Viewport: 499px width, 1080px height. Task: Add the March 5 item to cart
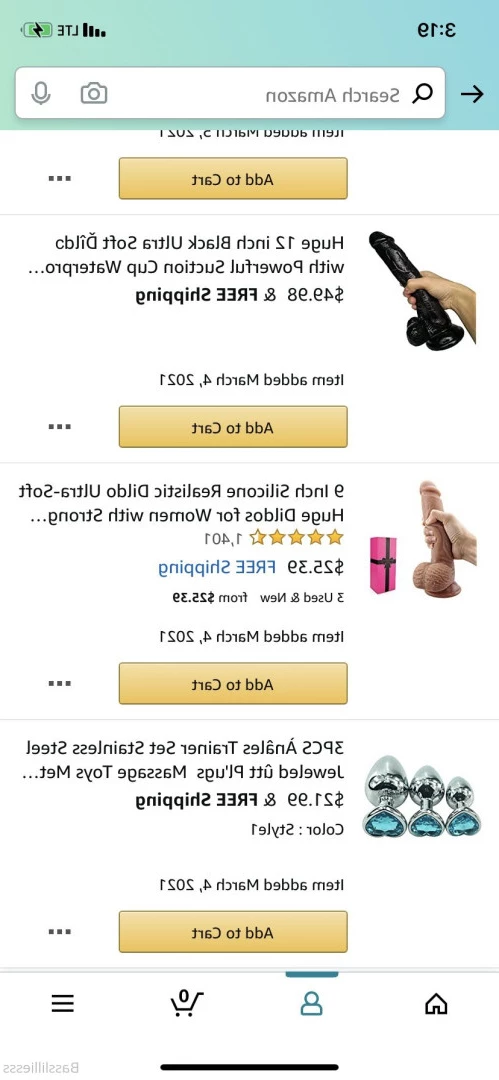(233, 179)
